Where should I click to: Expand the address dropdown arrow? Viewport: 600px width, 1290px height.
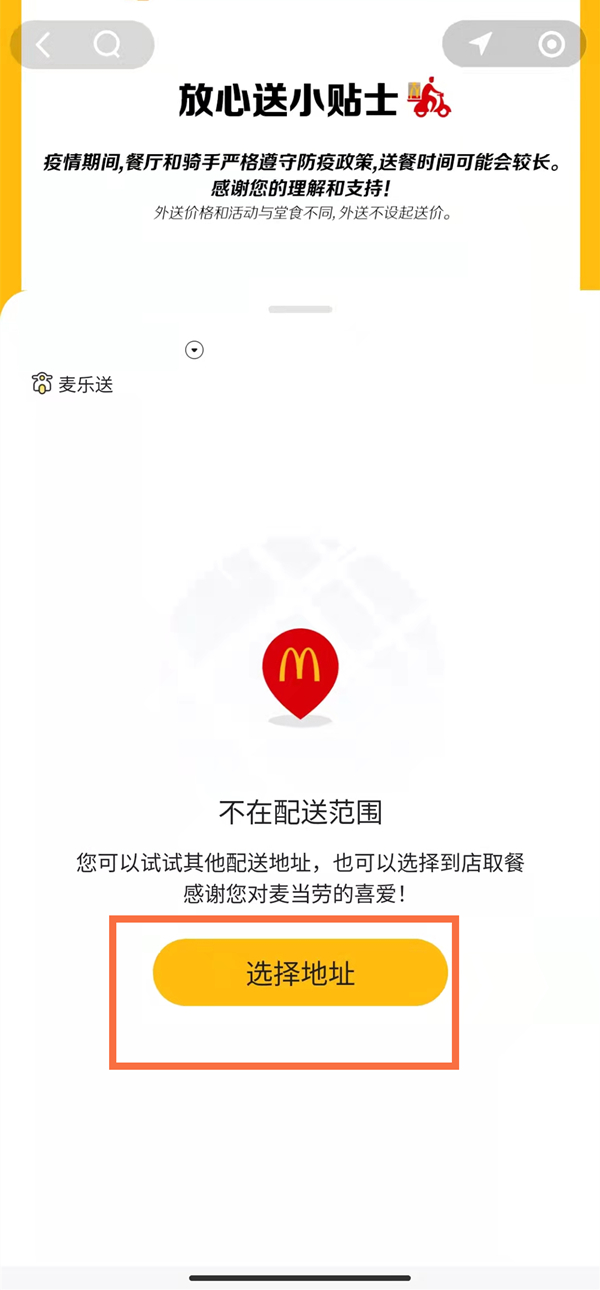(x=195, y=350)
